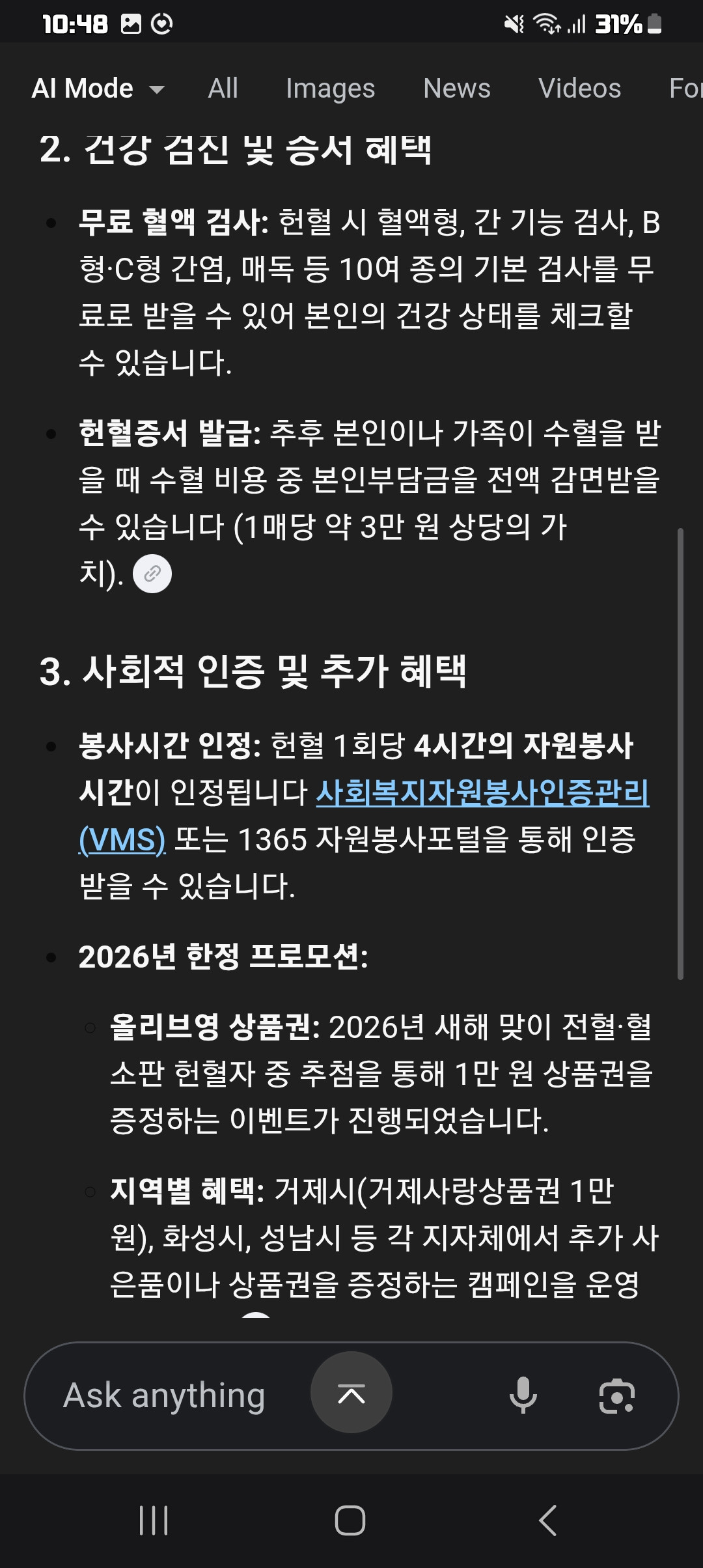Open the source link icon after 헌혈증서 paragraph
The image size is (703, 1568).
click(152, 574)
